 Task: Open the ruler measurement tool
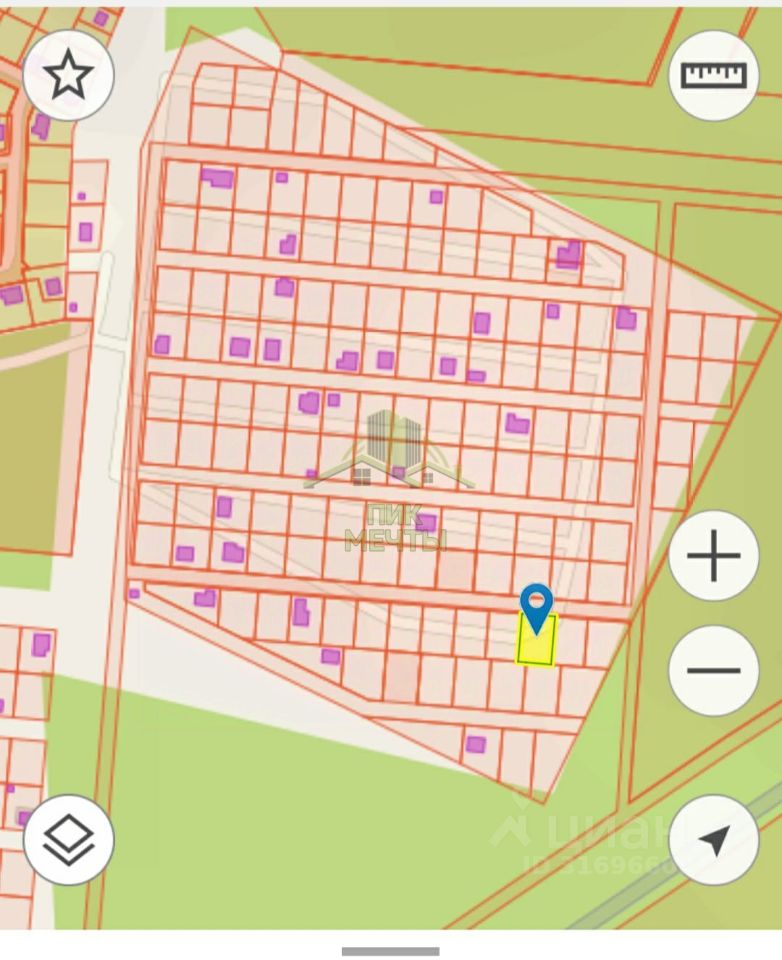(713, 75)
